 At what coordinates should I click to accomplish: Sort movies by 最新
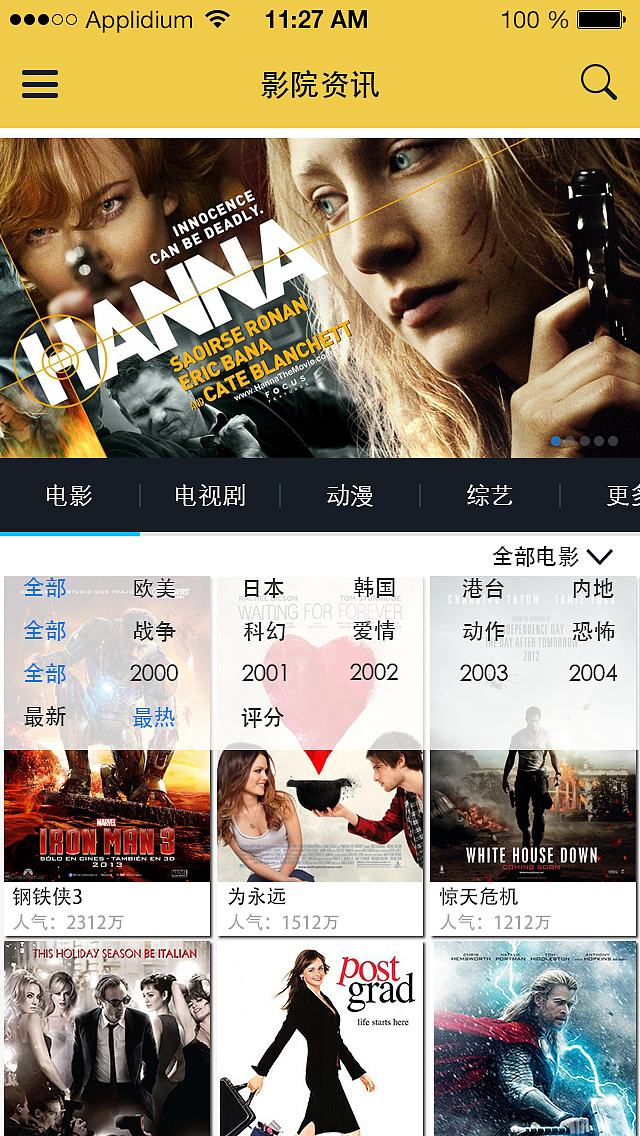click(45, 717)
